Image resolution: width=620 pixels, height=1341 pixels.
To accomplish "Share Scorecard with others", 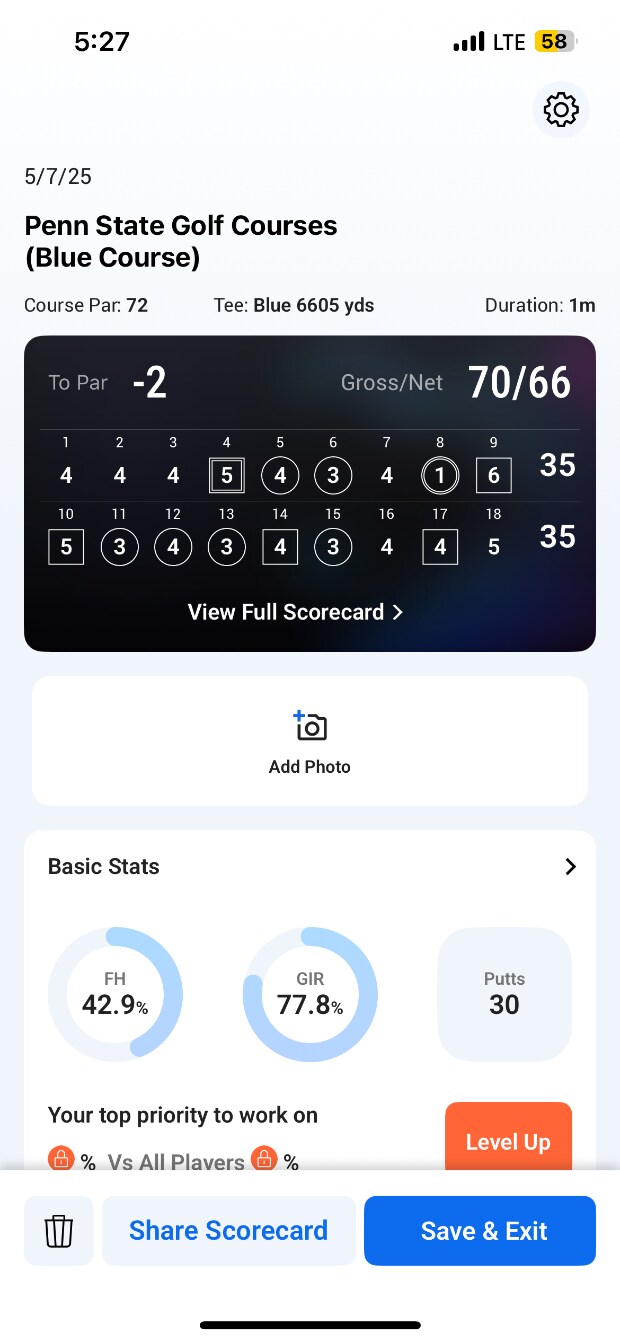I will [229, 1231].
